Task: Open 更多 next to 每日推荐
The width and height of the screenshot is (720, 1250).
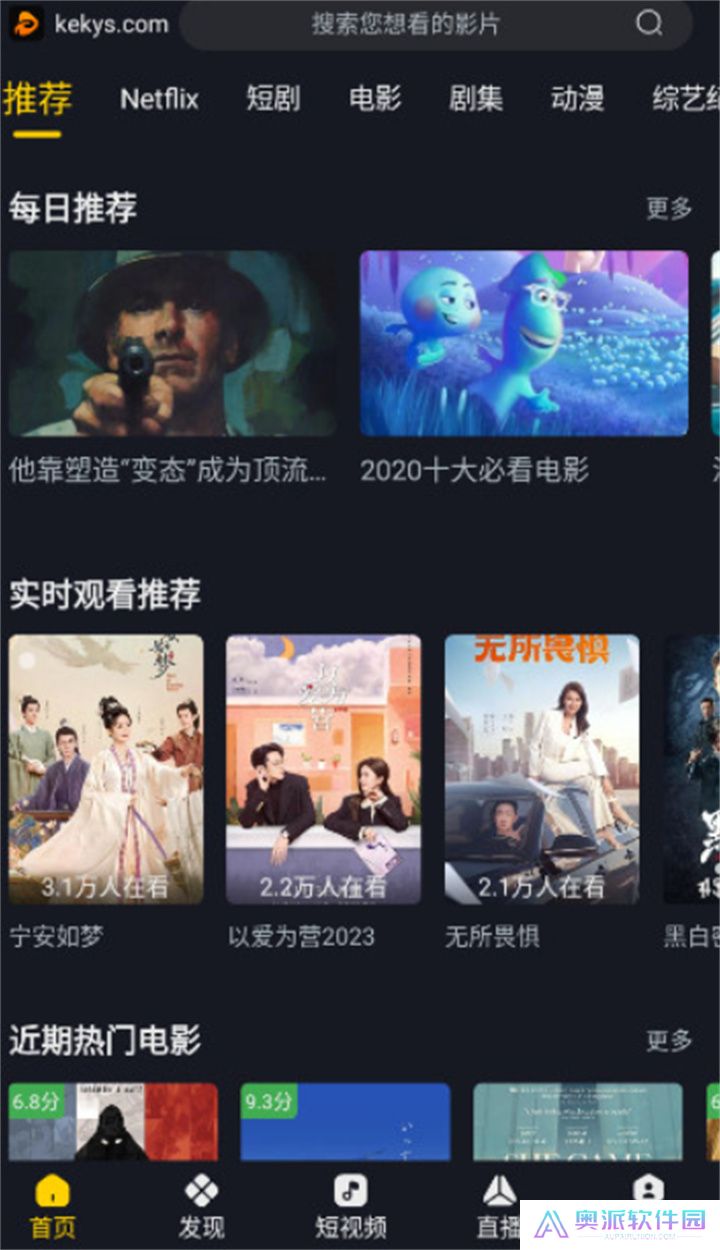Action: pyautogui.click(x=666, y=209)
